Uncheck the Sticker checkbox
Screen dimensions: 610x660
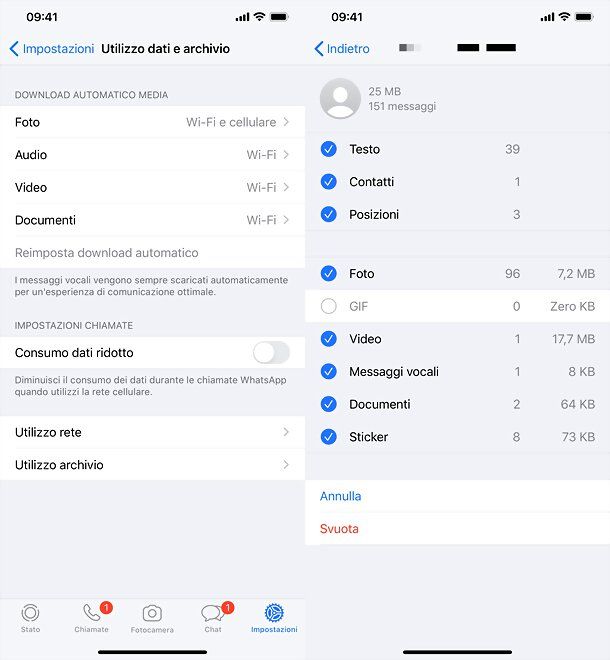pyautogui.click(x=328, y=437)
